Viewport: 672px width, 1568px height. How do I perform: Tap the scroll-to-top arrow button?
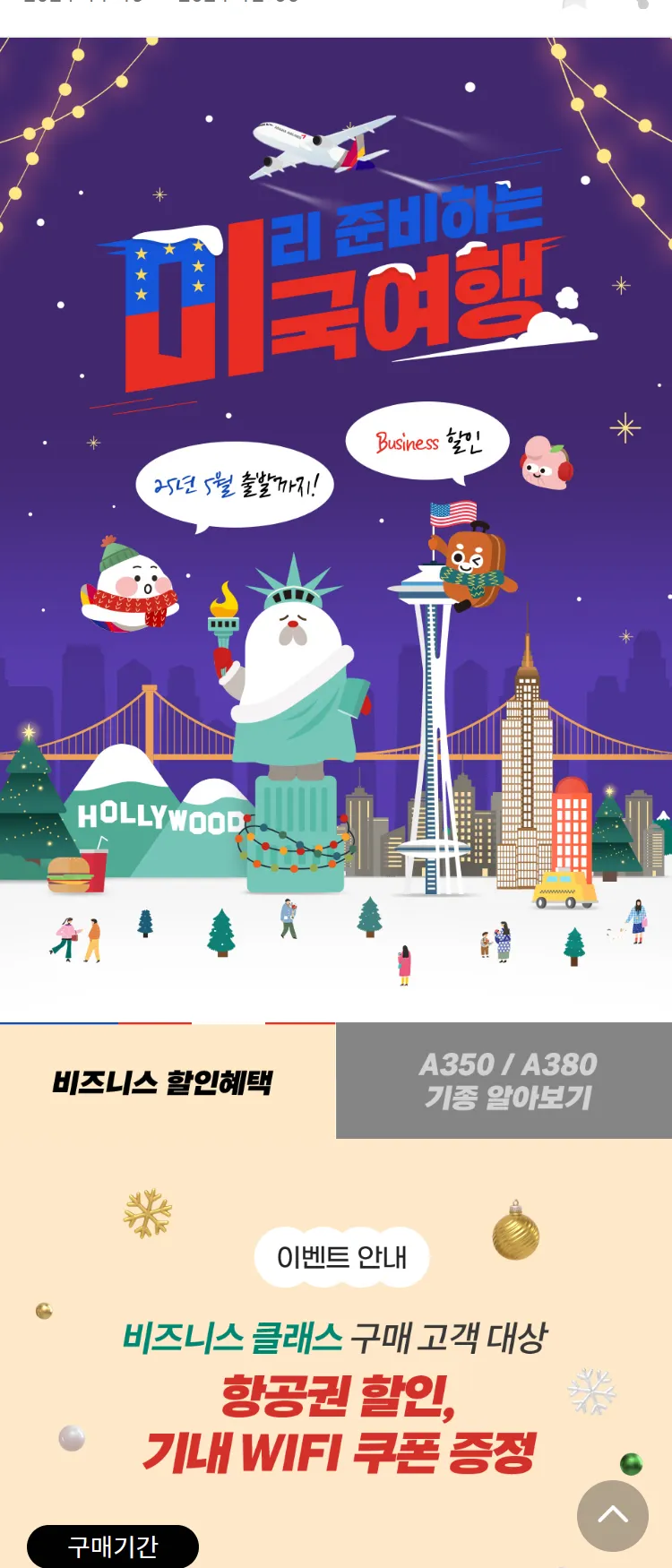[613, 1515]
